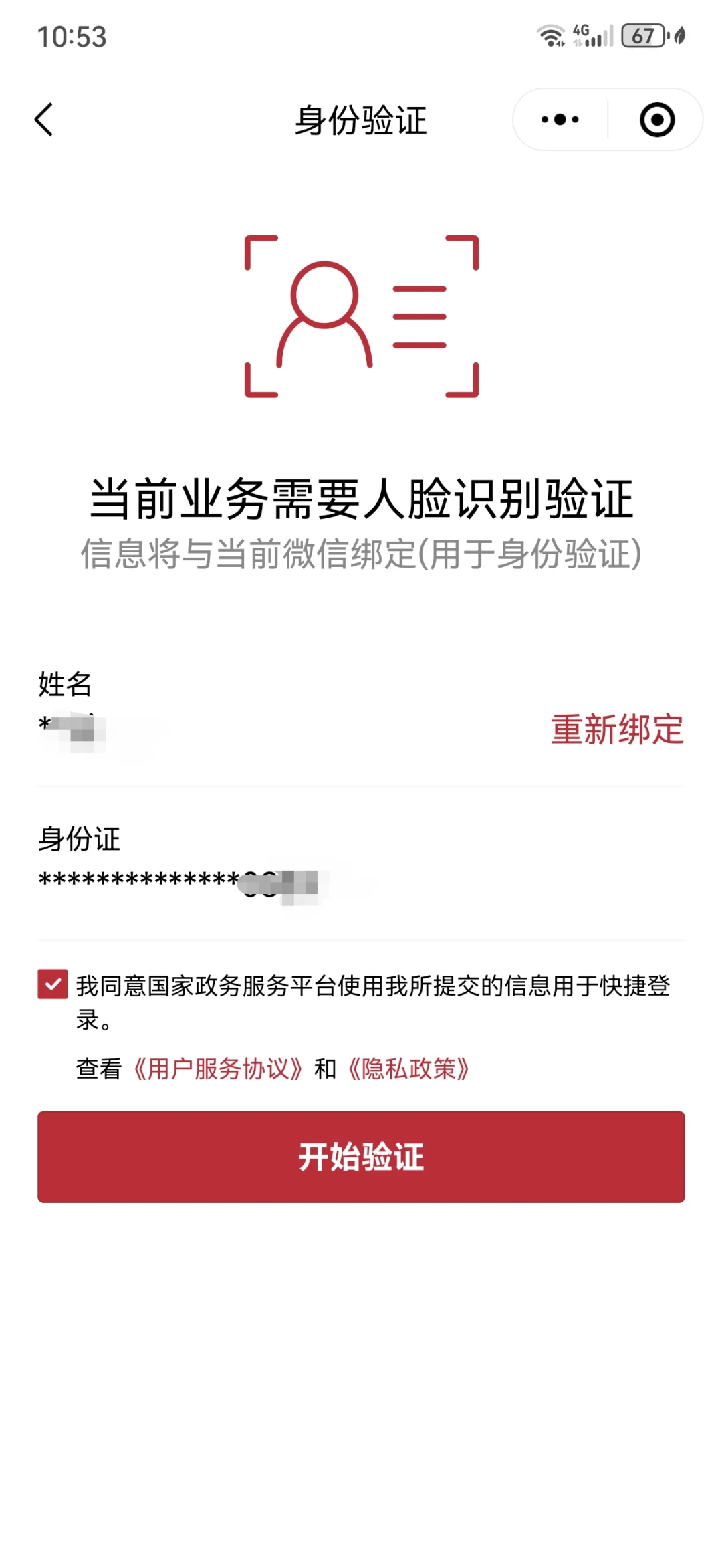Close the mini program with the circle button
Screen dimensions: 722x1568
tap(656, 120)
